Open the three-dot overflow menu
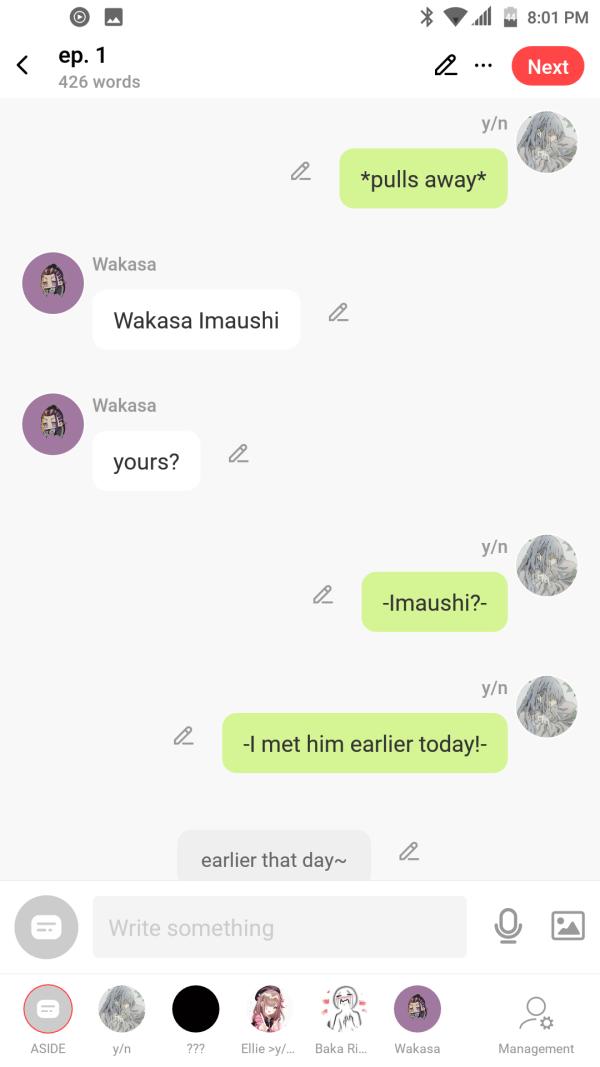This screenshot has height=1067, width=600. coord(483,66)
